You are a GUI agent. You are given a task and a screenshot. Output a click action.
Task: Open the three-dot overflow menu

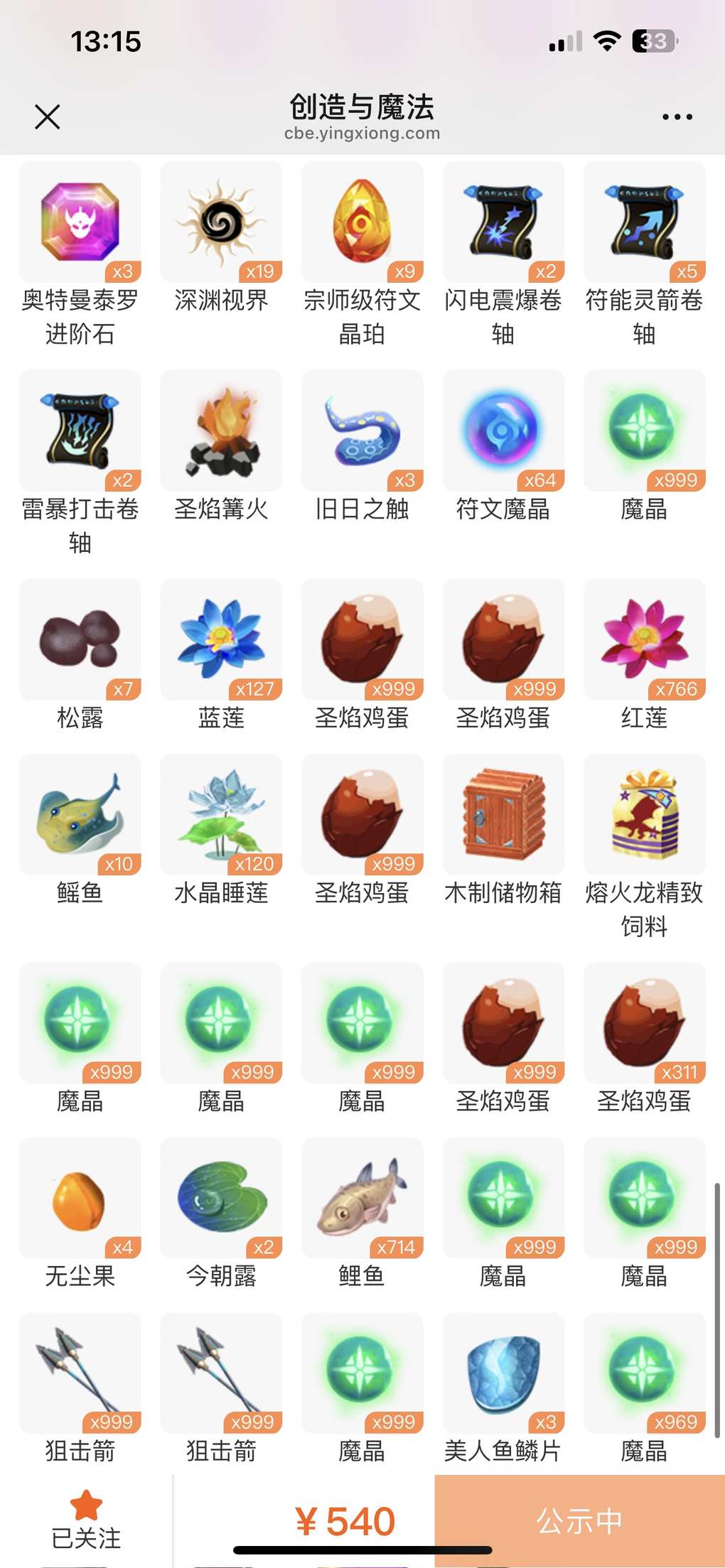[x=677, y=117]
